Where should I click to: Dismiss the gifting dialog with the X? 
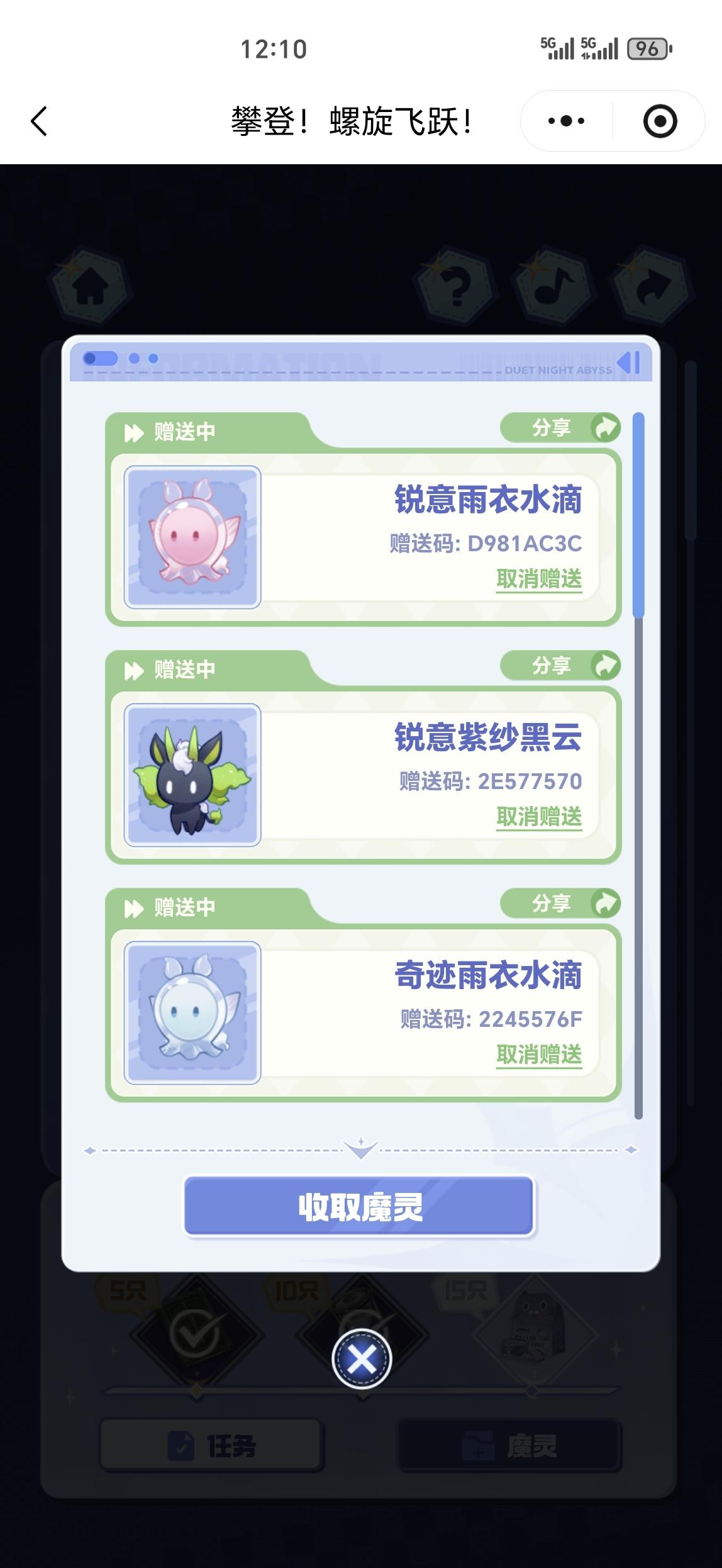click(x=362, y=1359)
